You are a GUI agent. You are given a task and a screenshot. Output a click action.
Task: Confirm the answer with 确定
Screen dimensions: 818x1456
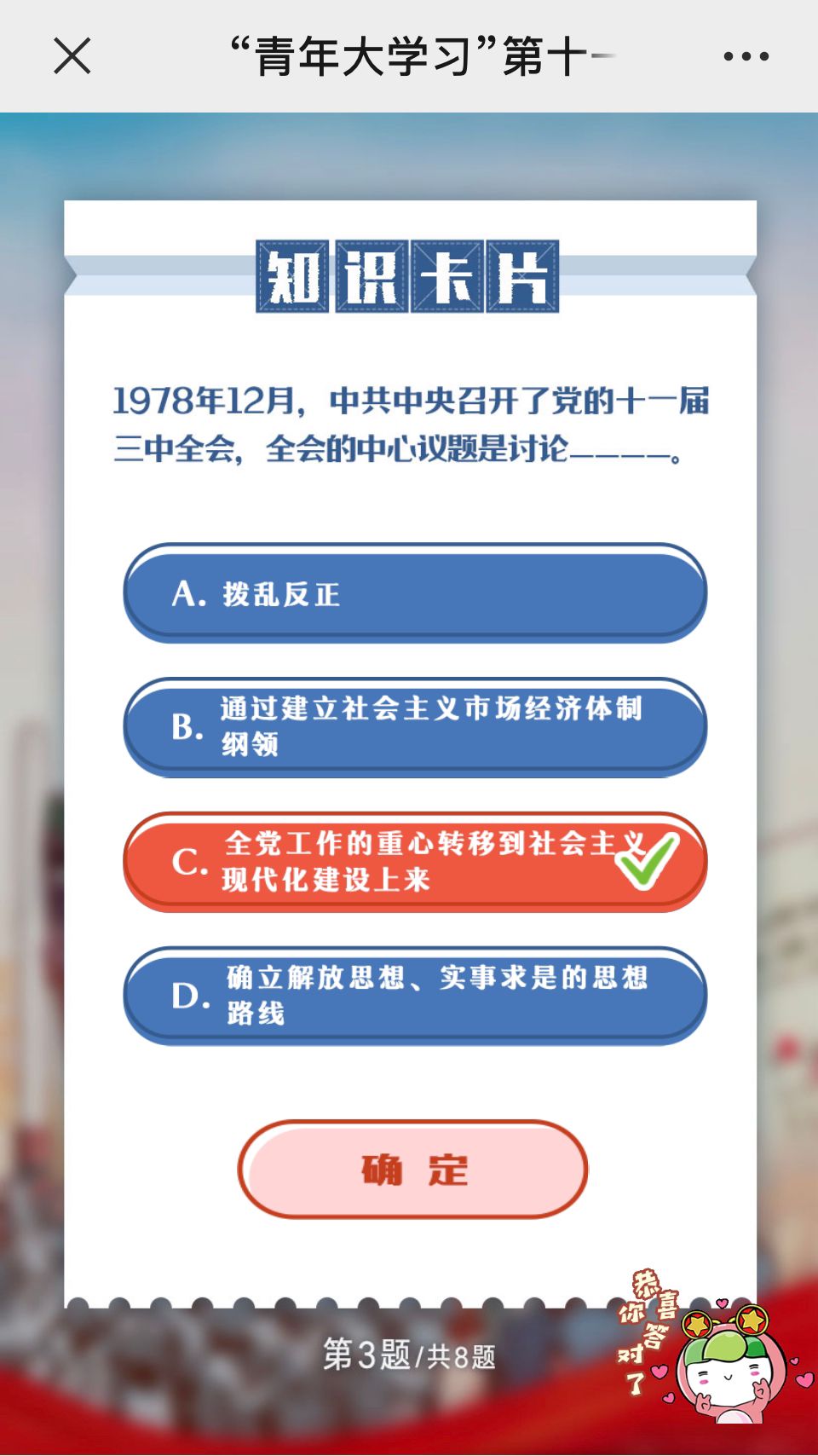pyautogui.click(x=413, y=1170)
